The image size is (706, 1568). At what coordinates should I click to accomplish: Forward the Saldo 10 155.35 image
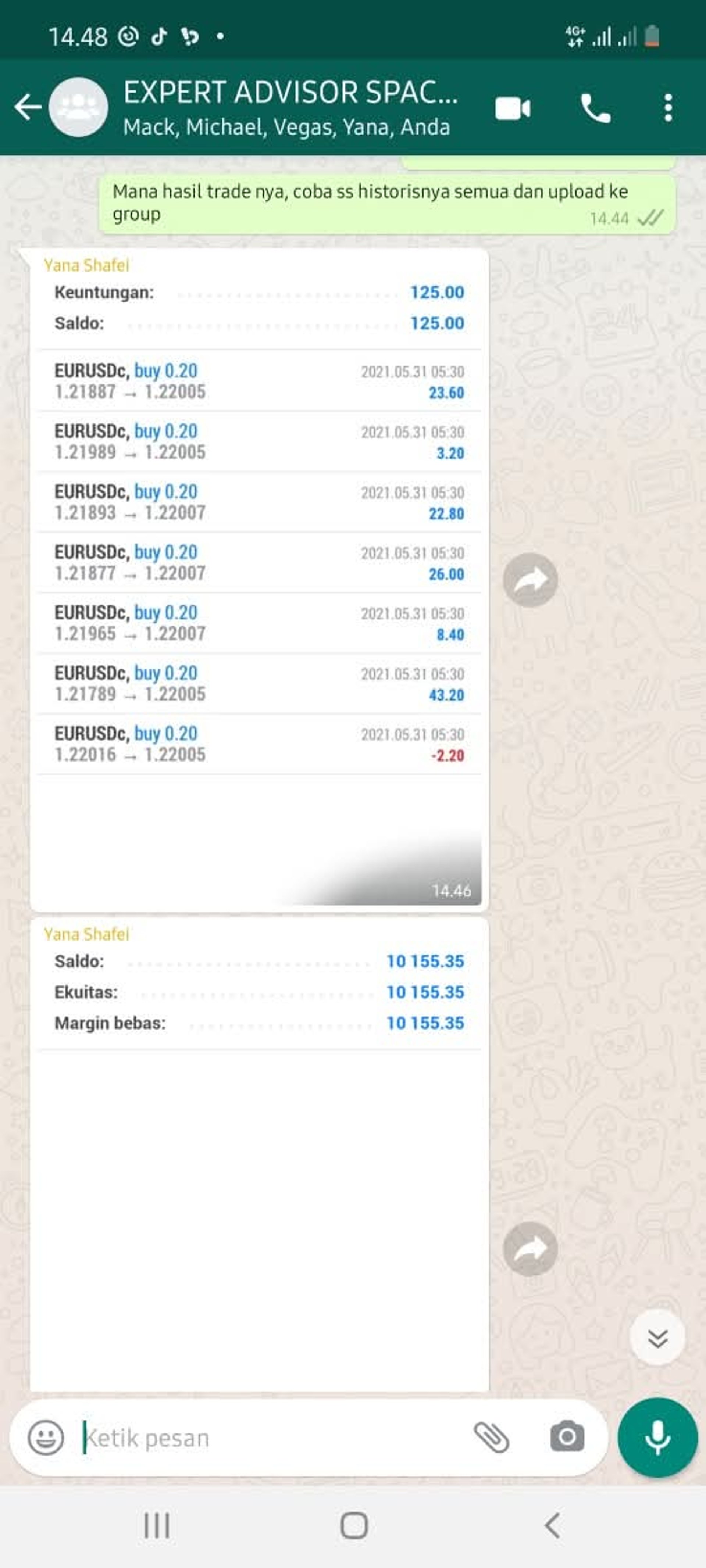[x=530, y=1249]
